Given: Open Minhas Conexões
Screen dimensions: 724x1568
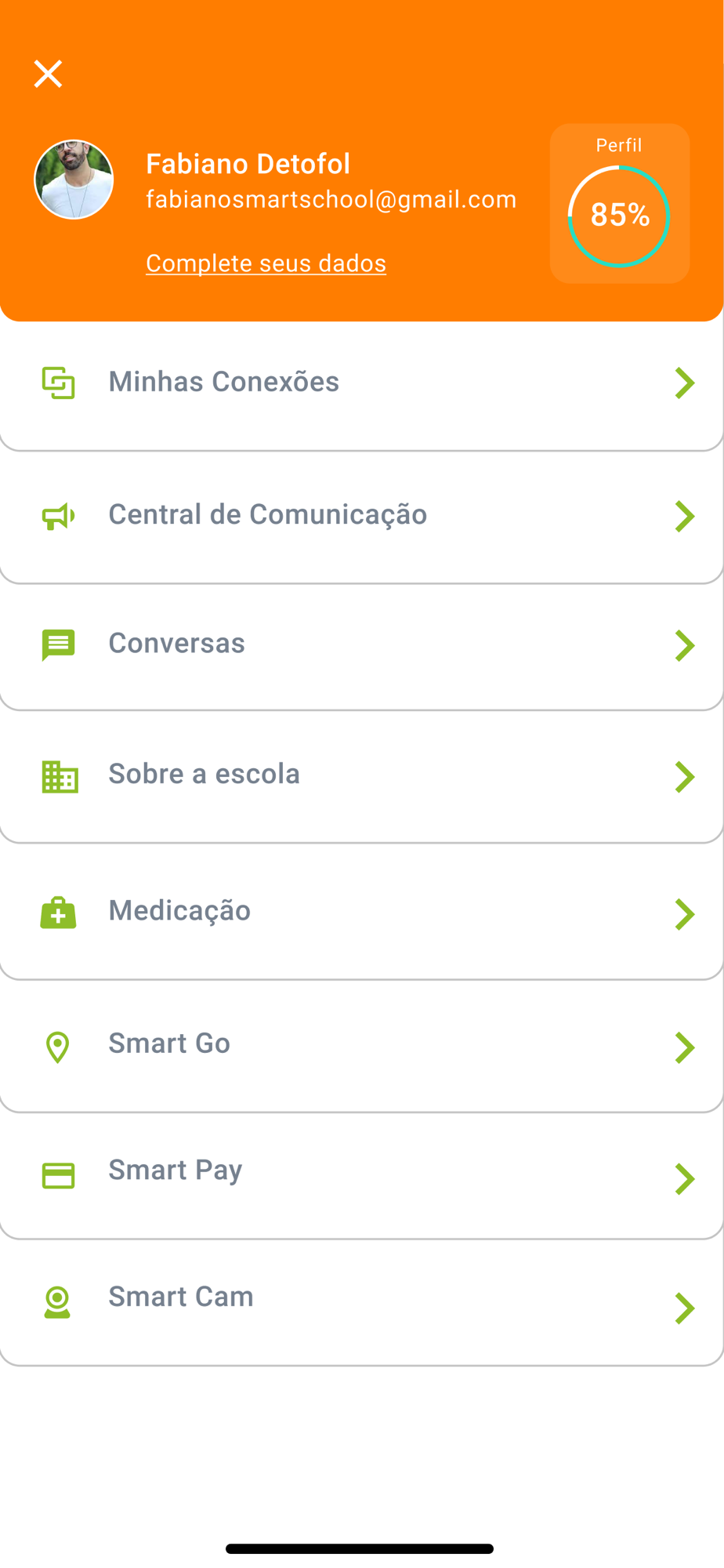Looking at the screenshot, I should pos(361,384).
